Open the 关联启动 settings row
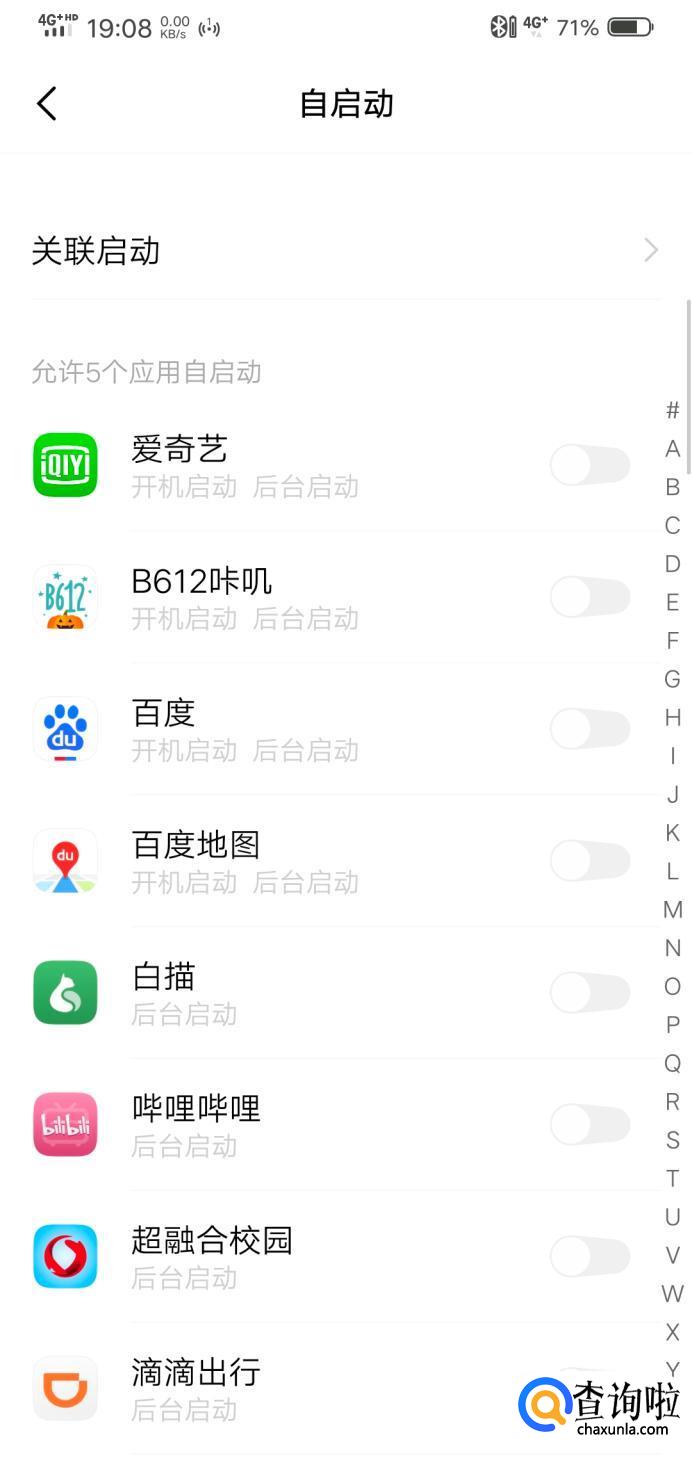Screen dimensions: 692x1460 click(345, 251)
